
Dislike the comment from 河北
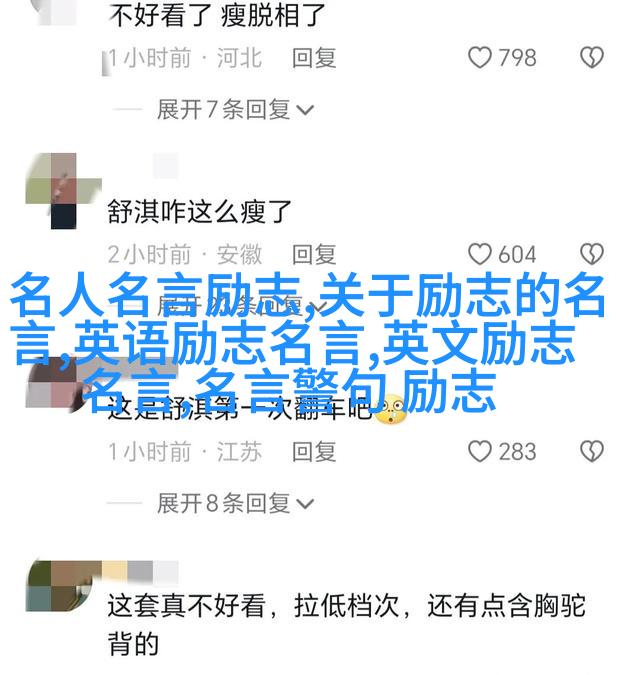click(x=593, y=58)
